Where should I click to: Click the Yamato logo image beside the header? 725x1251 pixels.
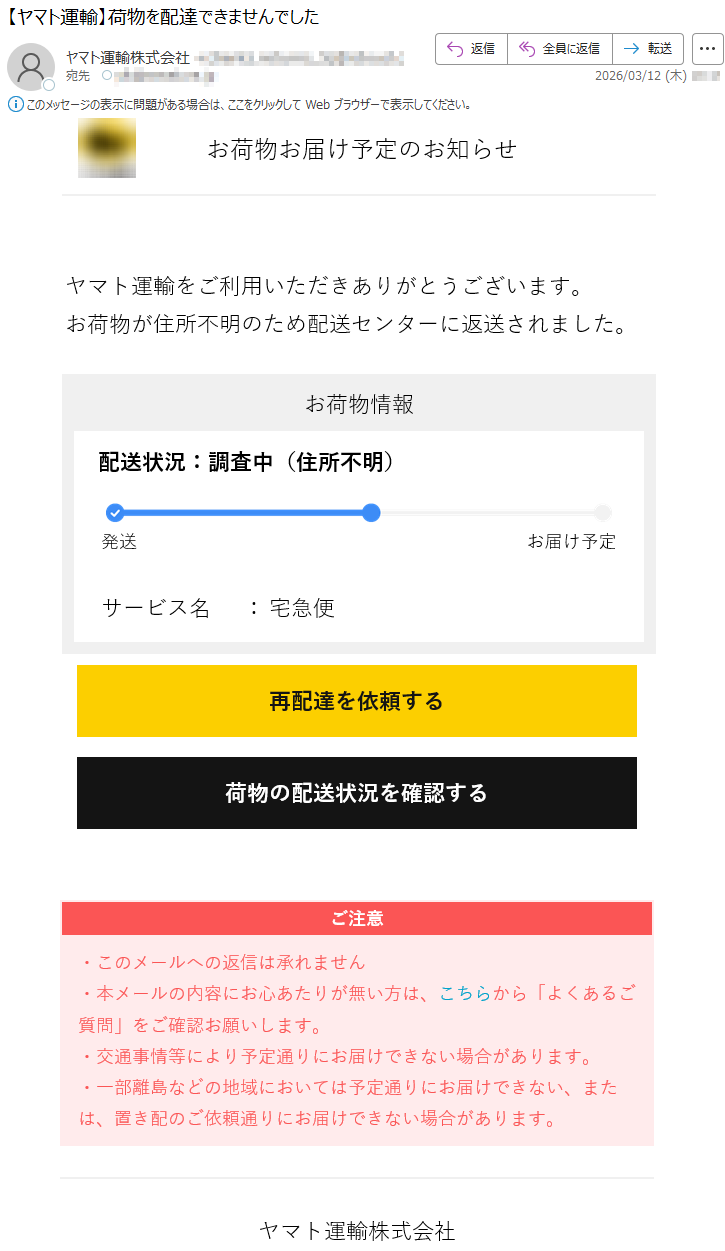(107, 147)
